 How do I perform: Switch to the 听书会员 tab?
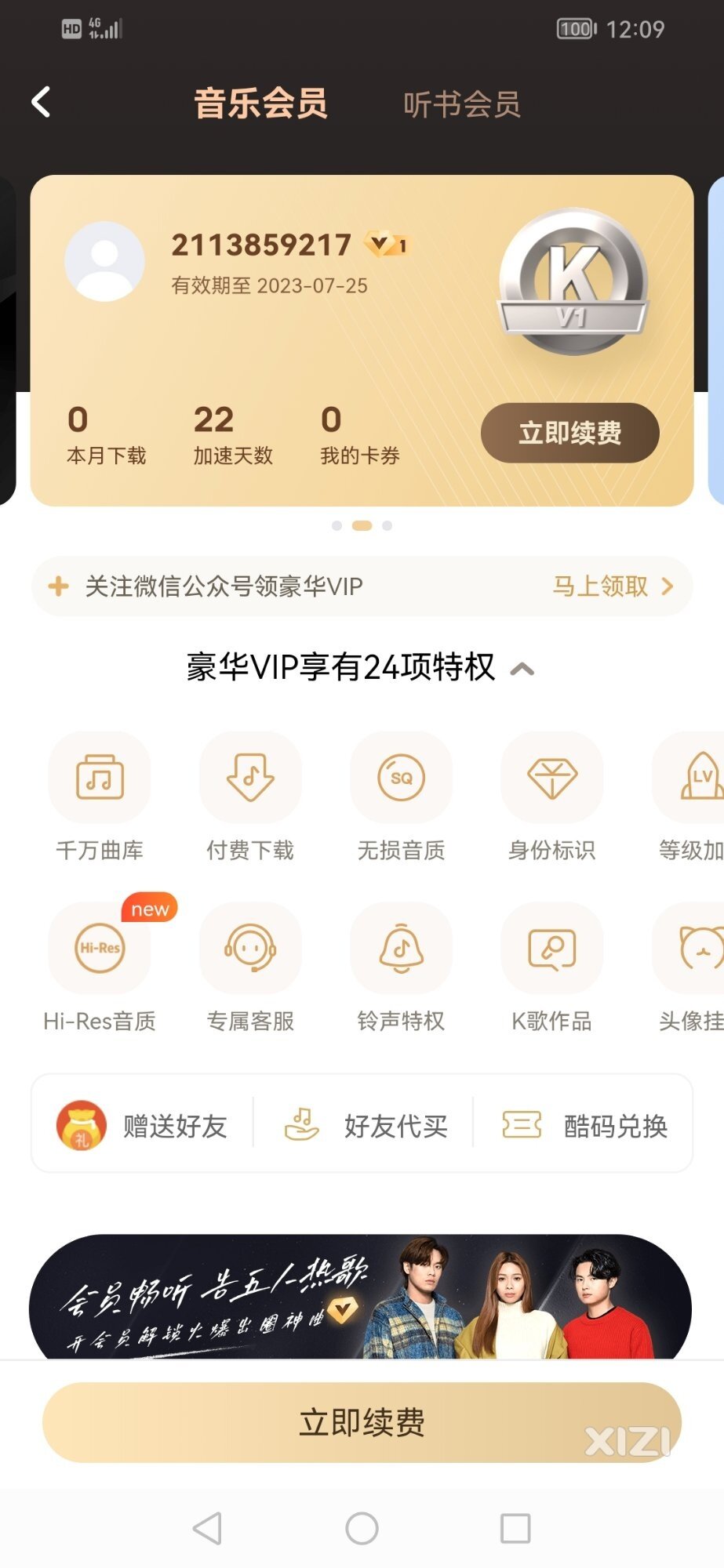coord(461,104)
